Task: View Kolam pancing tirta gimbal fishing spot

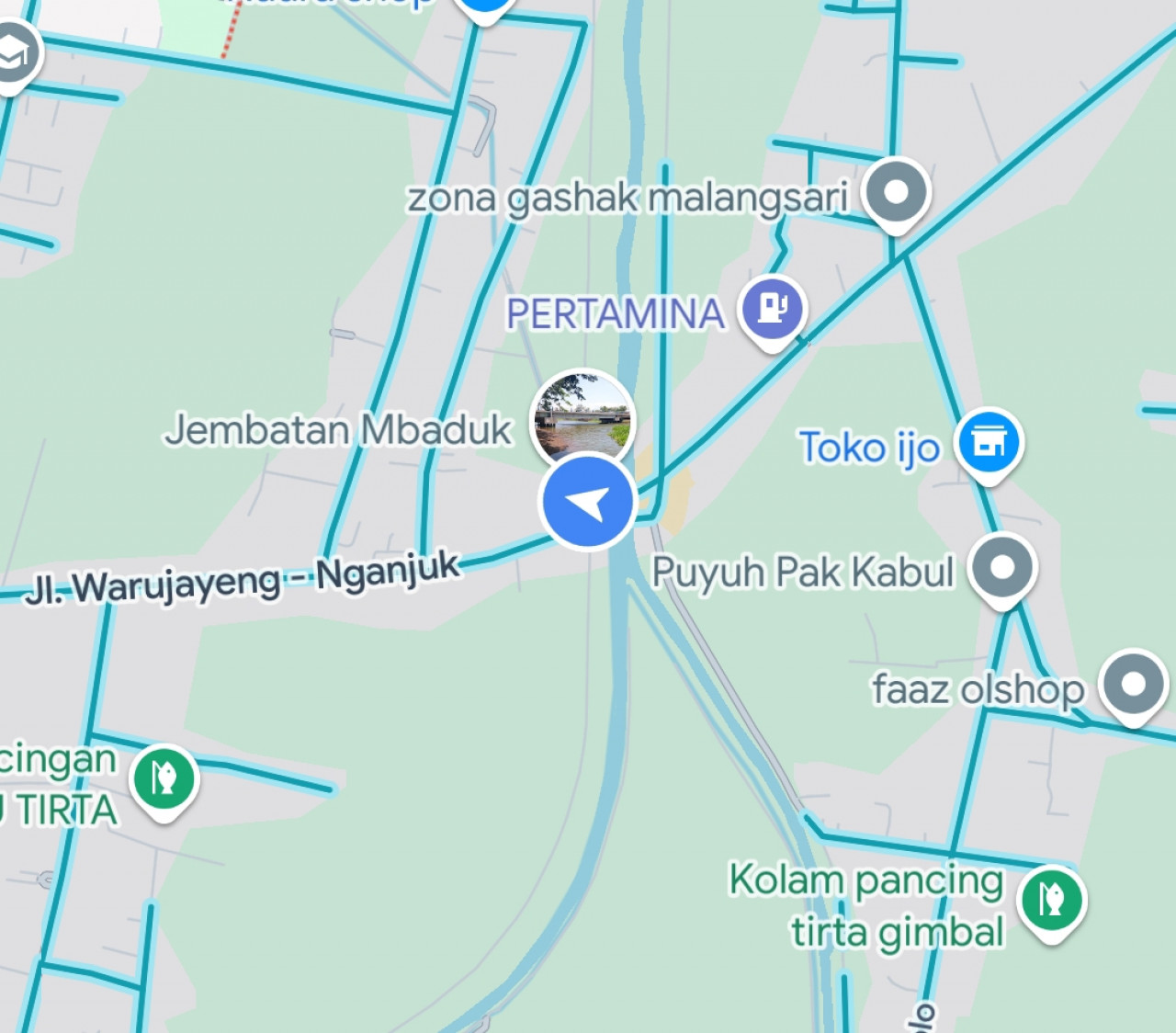Action: 1052,899
